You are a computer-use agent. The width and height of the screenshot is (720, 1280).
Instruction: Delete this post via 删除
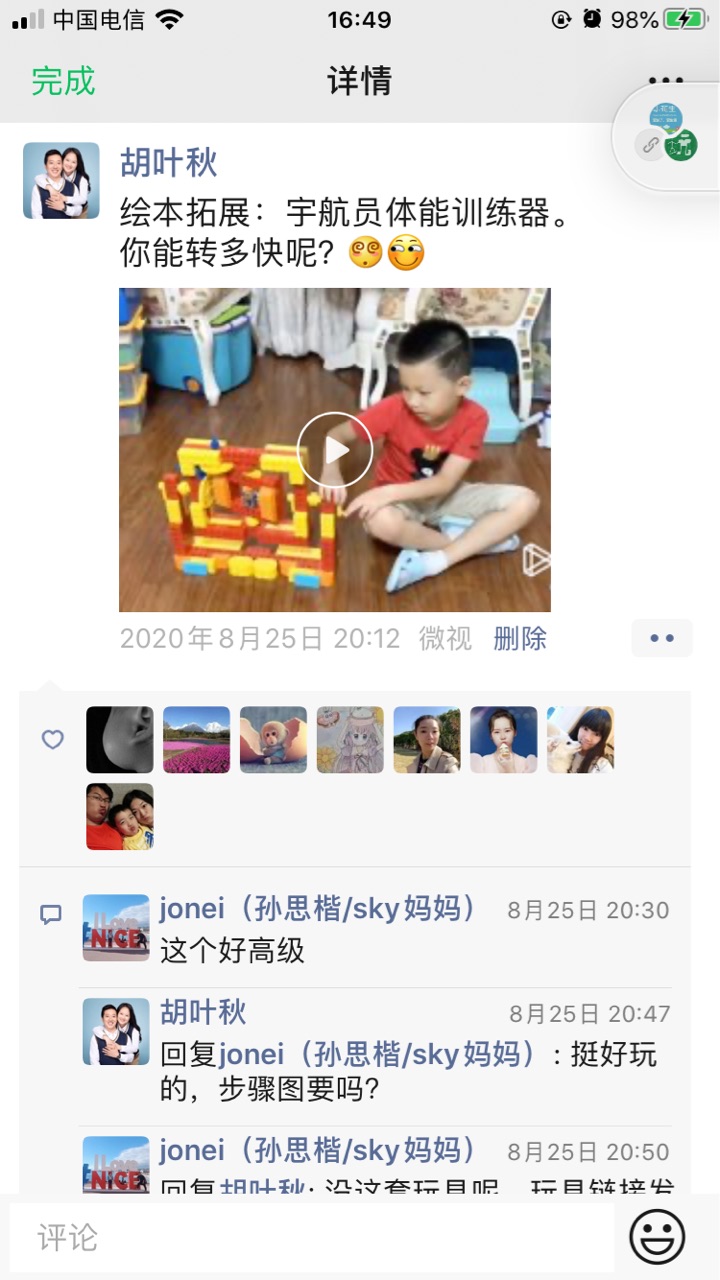519,638
